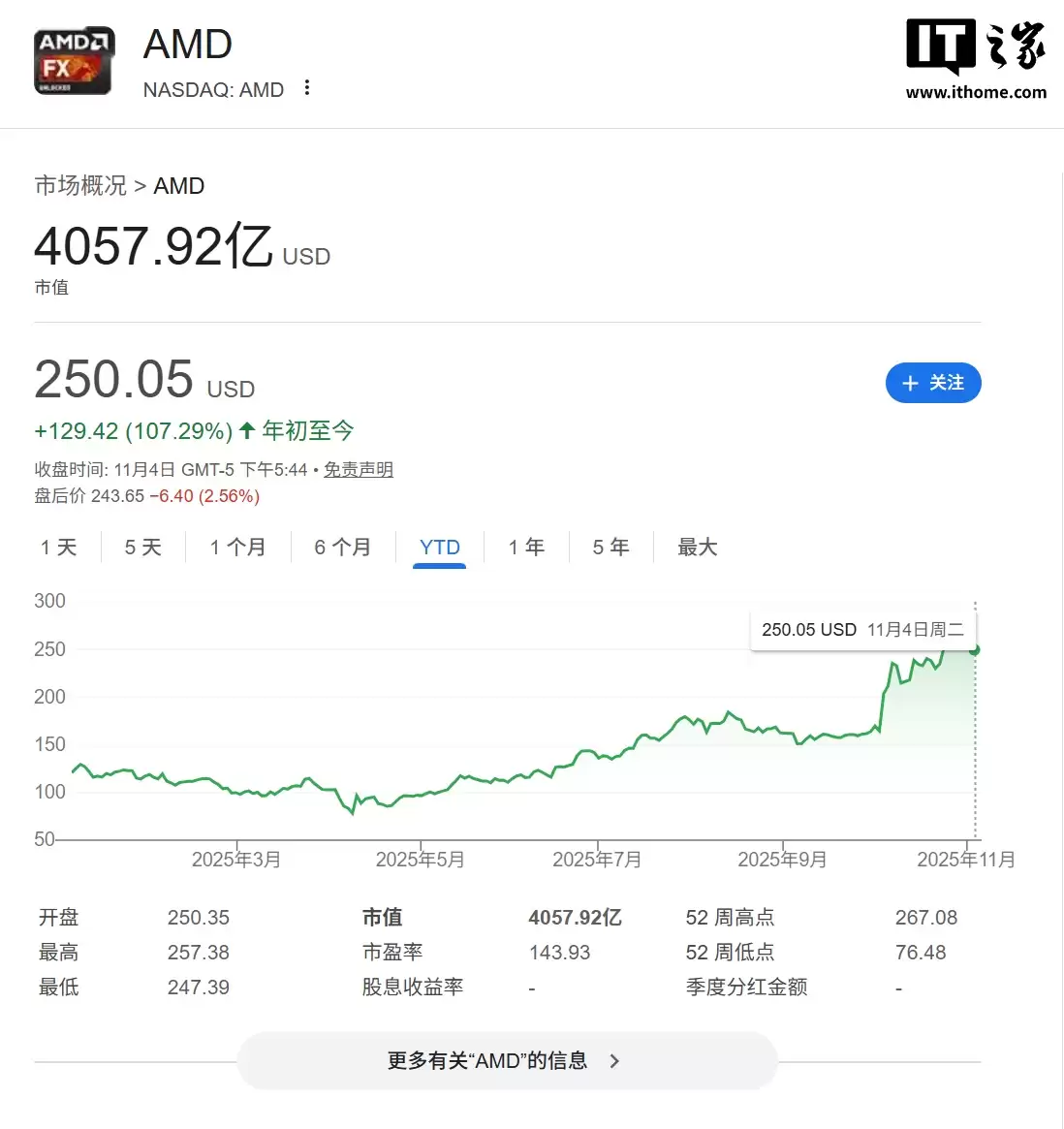
Task: Click the AMD FX logo icon
Action: [x=74, y=60]
